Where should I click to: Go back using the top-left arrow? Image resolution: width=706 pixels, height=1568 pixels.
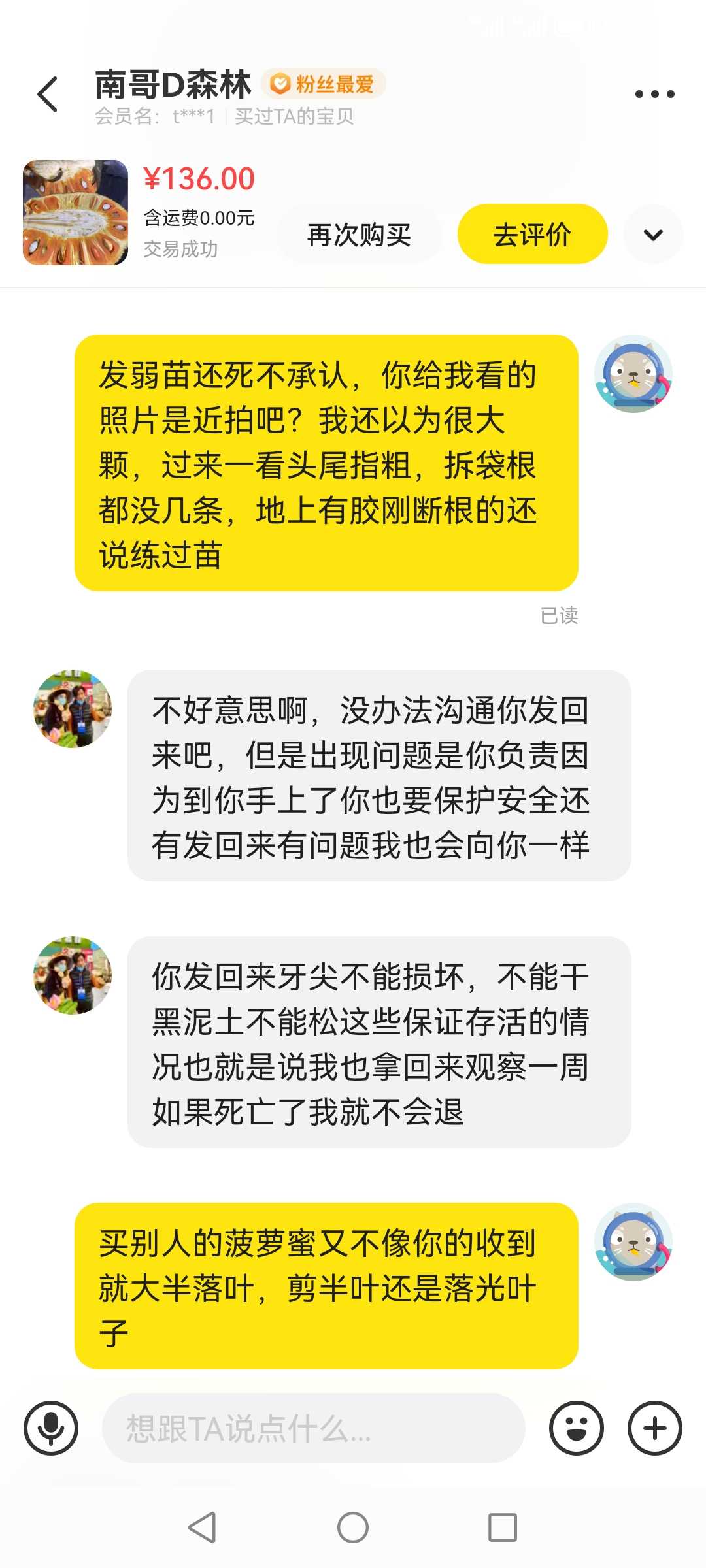click(x=48, y=94)
